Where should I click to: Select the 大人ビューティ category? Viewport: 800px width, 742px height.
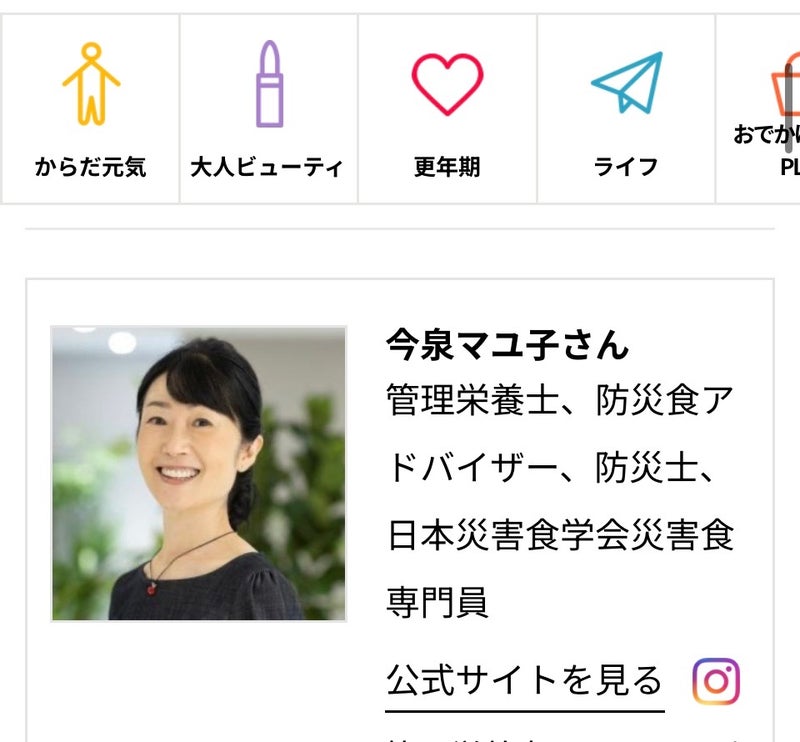(268, 109)
